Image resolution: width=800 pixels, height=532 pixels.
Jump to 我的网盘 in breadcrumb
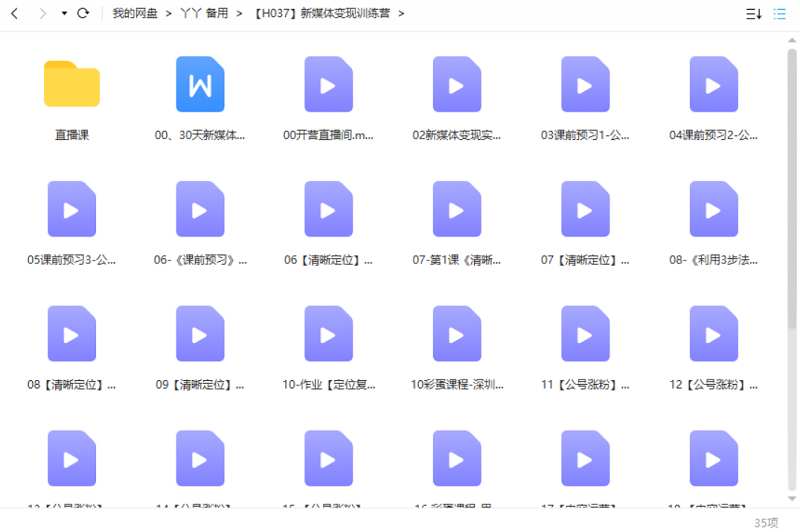point(134,14)
